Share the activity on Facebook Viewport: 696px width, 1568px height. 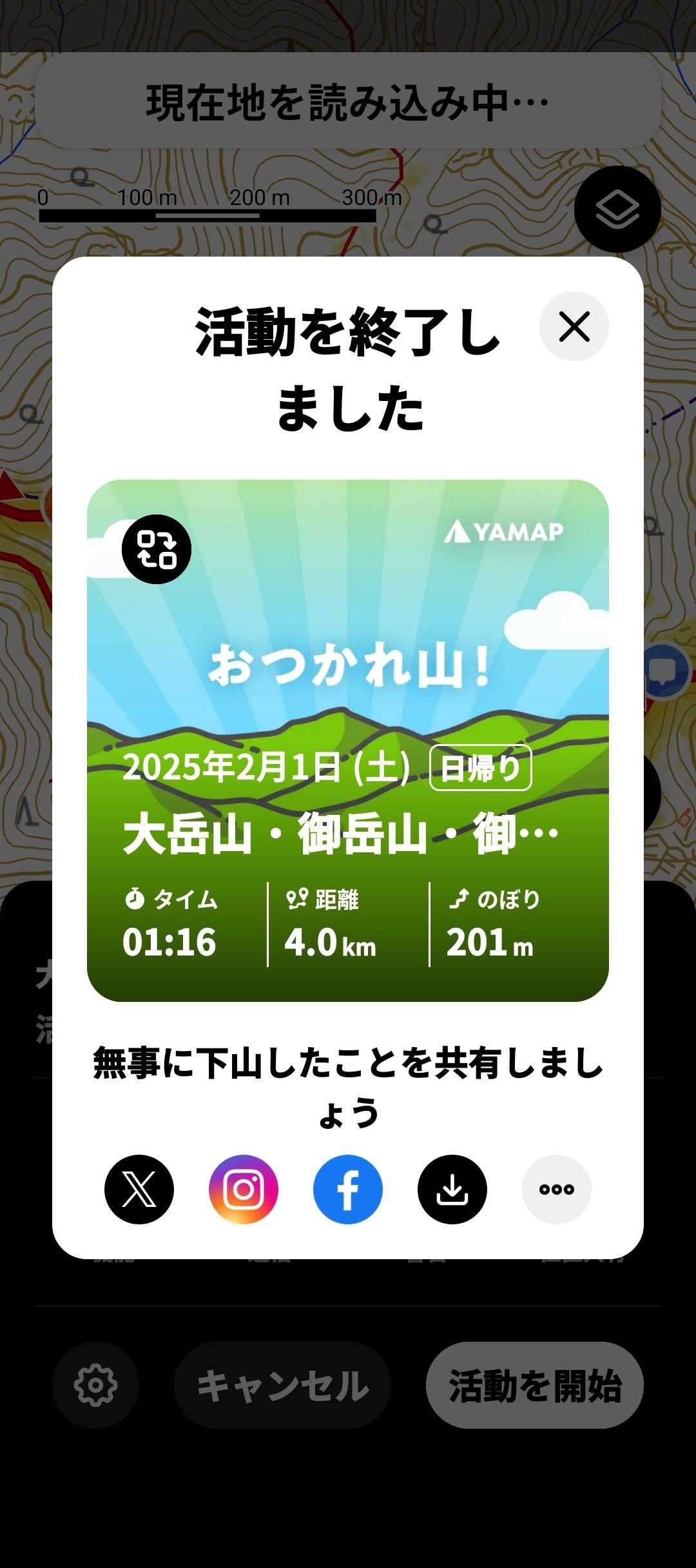(x=348, y=1189)
